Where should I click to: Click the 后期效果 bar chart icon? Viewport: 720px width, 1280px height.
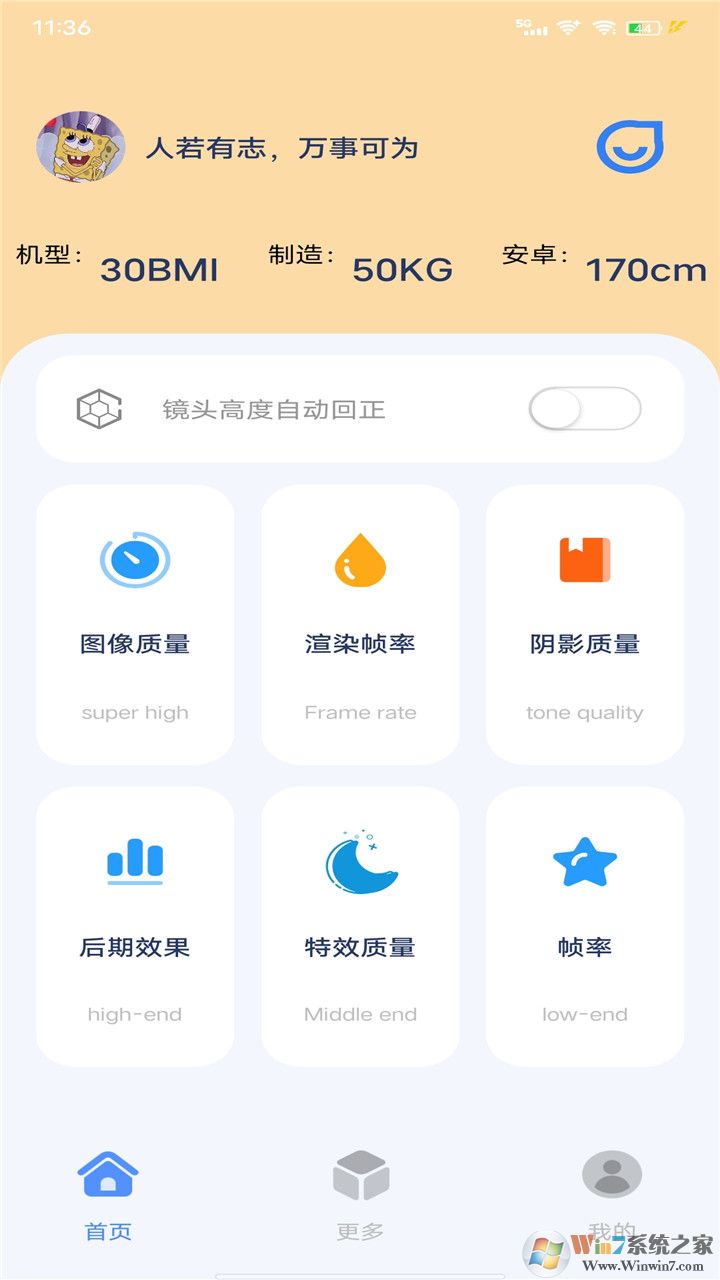click(134, 861)
